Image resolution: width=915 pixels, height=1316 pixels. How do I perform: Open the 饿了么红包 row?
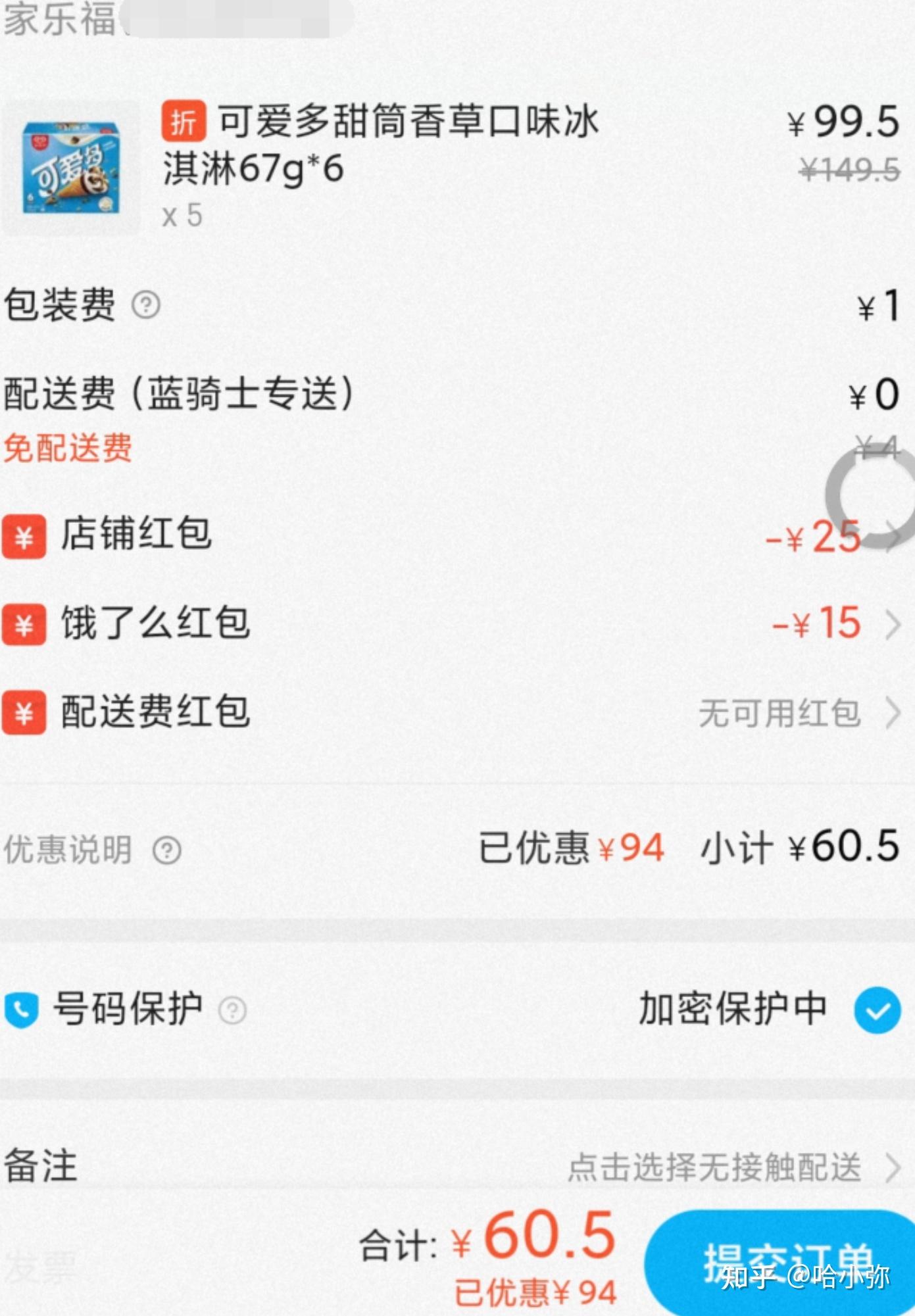454,623
